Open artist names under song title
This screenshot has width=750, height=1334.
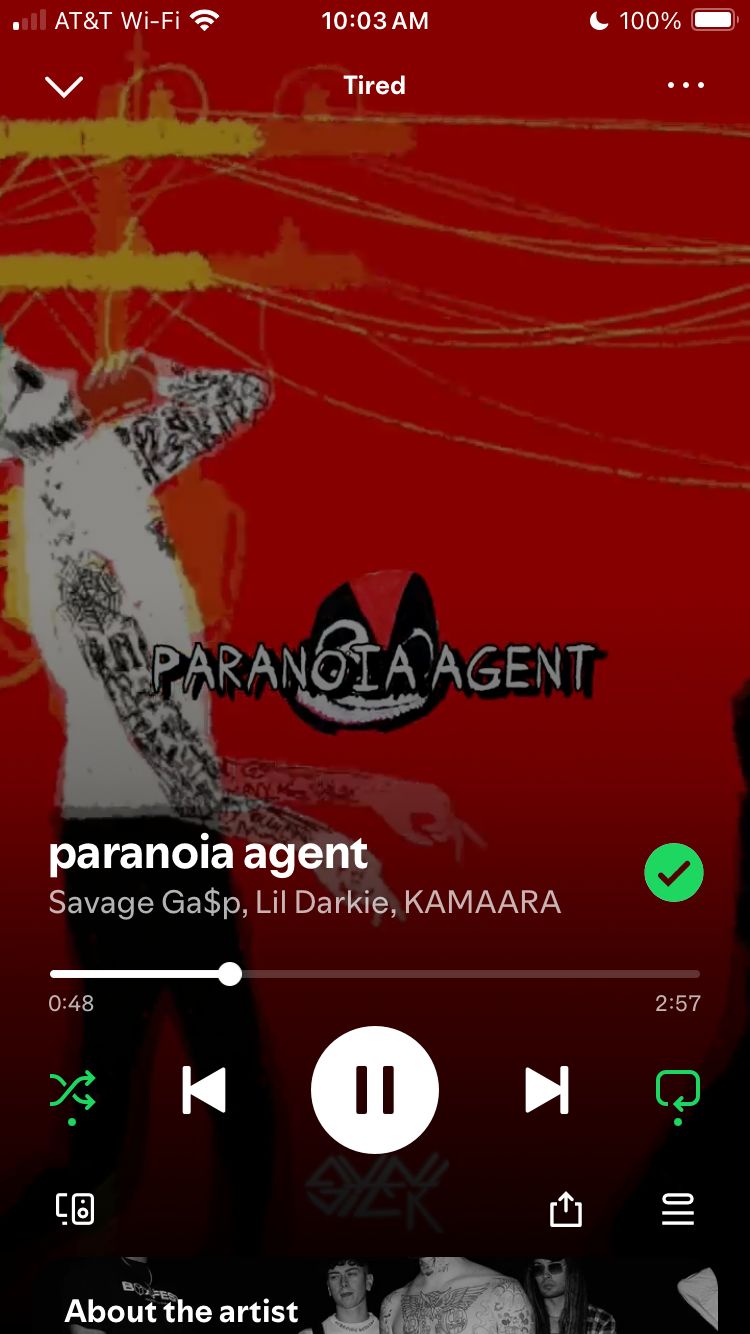pos(304,903)
